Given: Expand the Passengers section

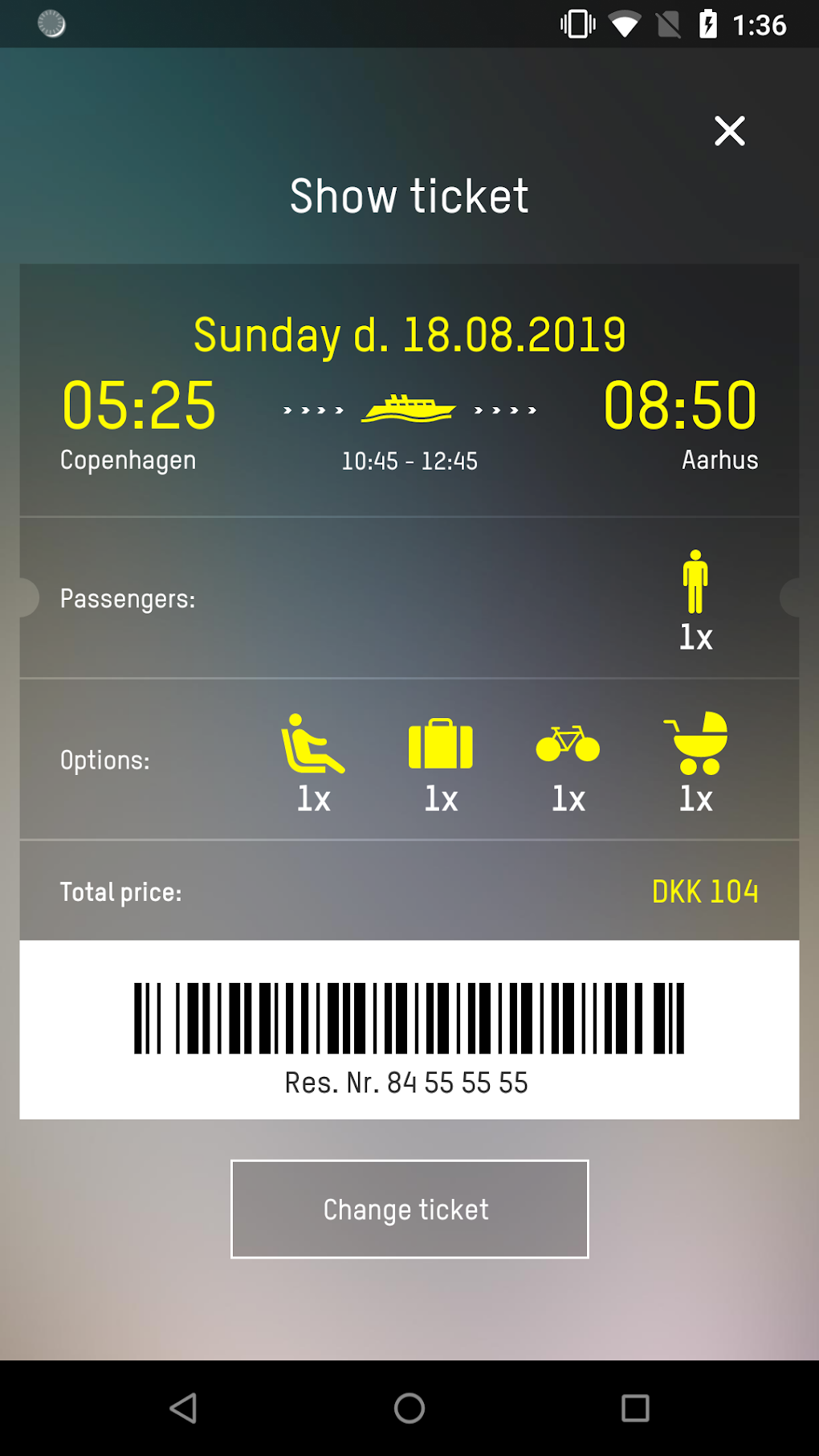Looking at the screenshot, I should pyautogui.click(x=409, y=597).
